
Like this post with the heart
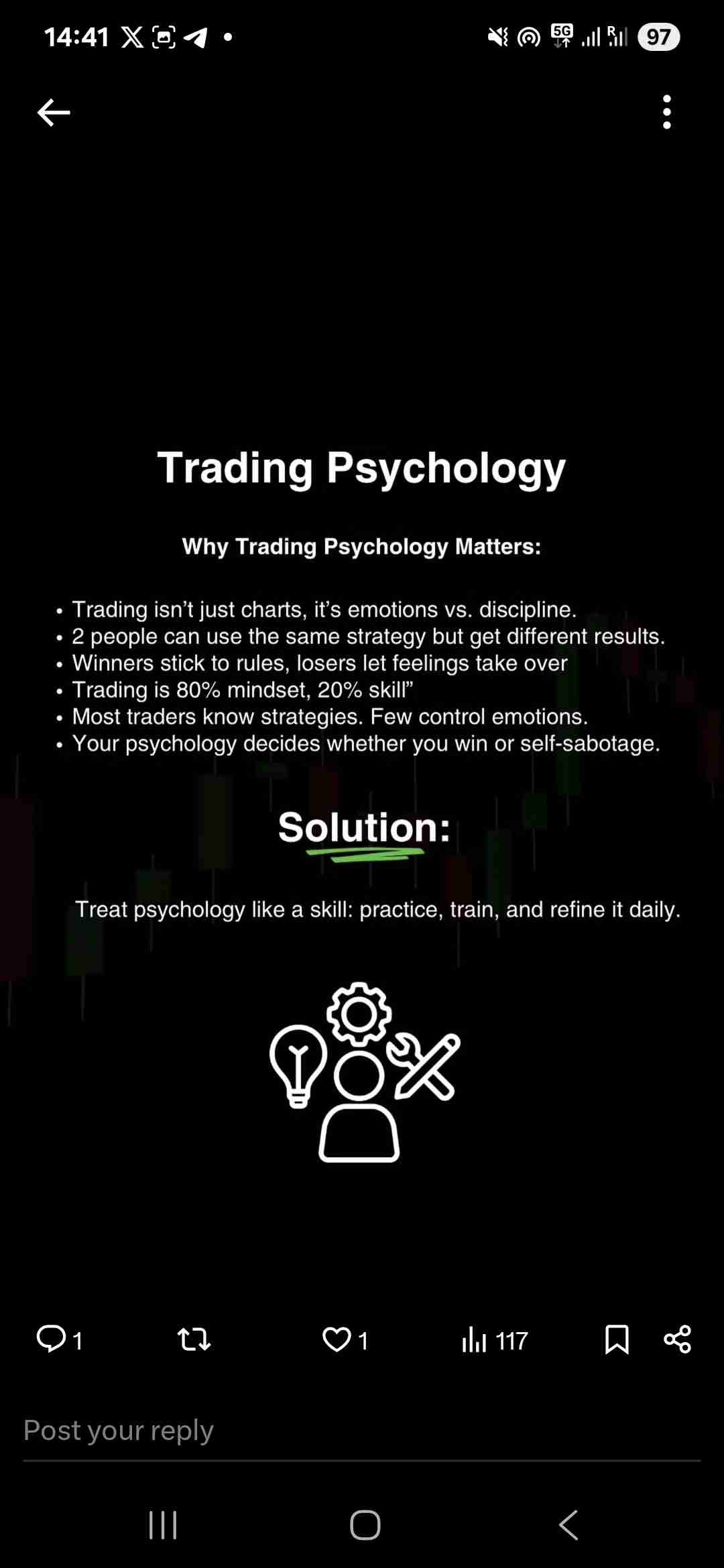[x=337, y=1340]
